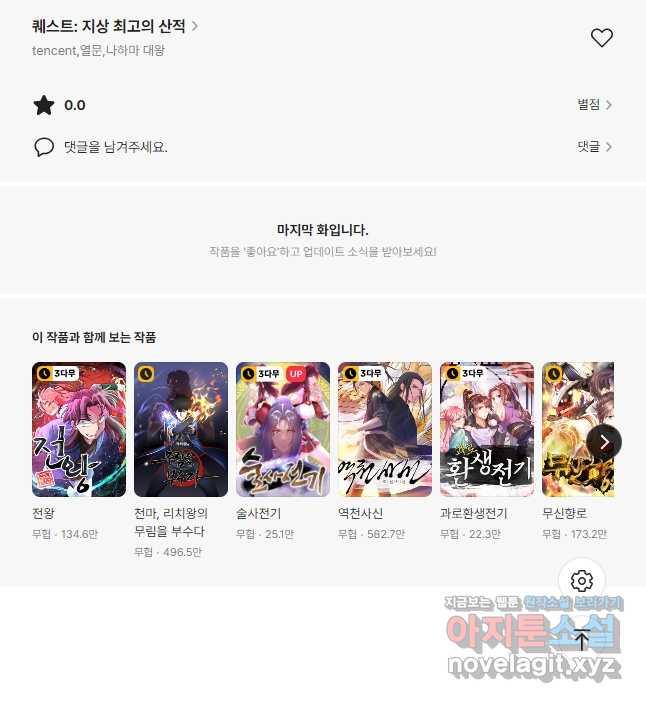Open the viewer settings gear
Screen dimensions: 646x703
click(582, 581)
